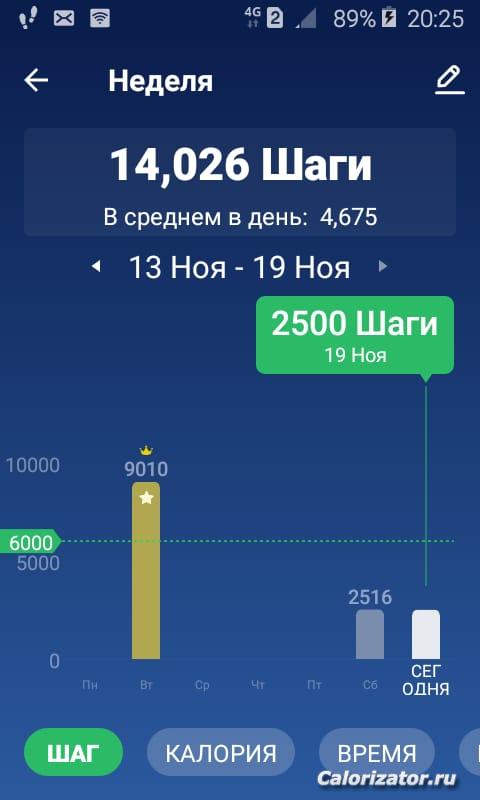
Task: Show the previous week before 13 Ноя
Action: [x=96, y=266]
